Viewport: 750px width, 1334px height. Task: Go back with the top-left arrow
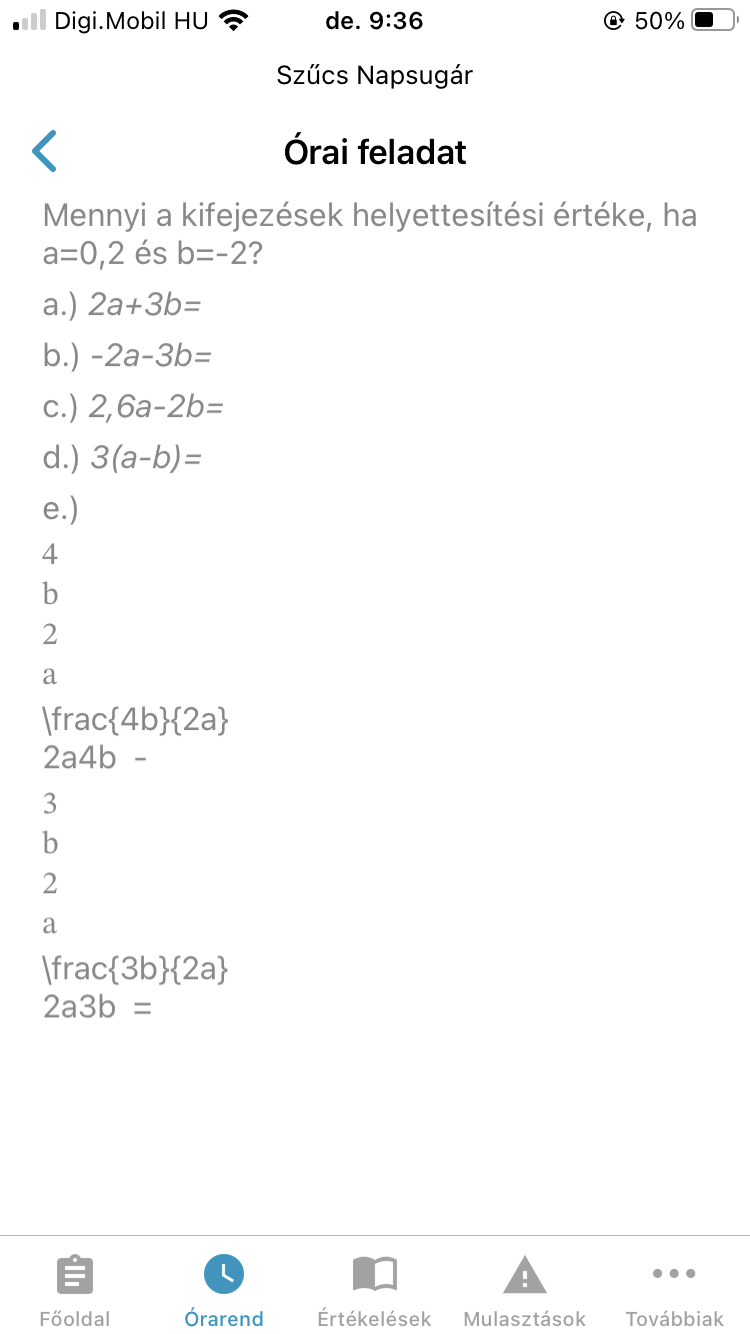[x=45, y=152]
